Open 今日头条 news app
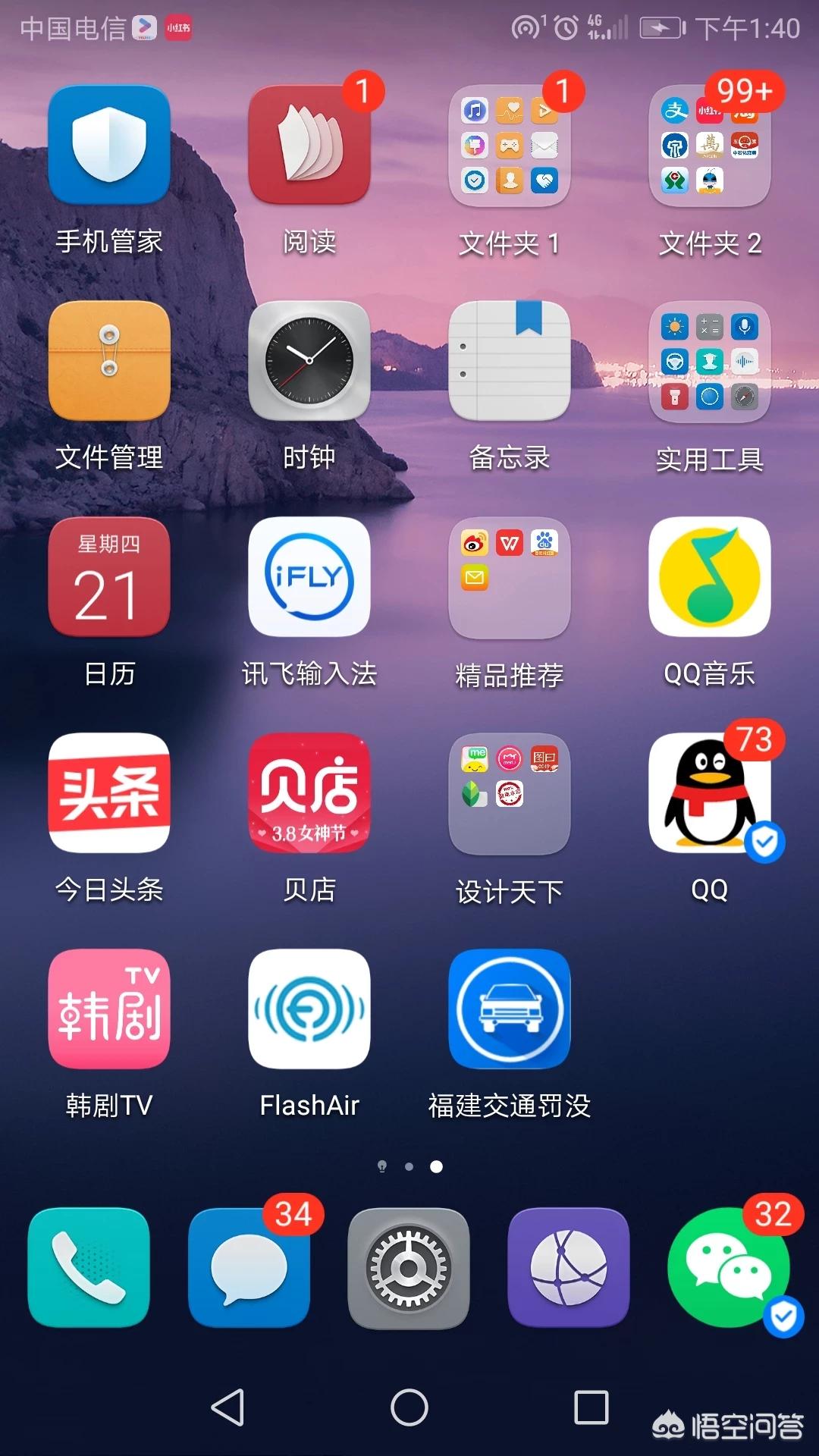Image resolution: width=819 pixels, height=1456 pixels. [x=109, y=793]
